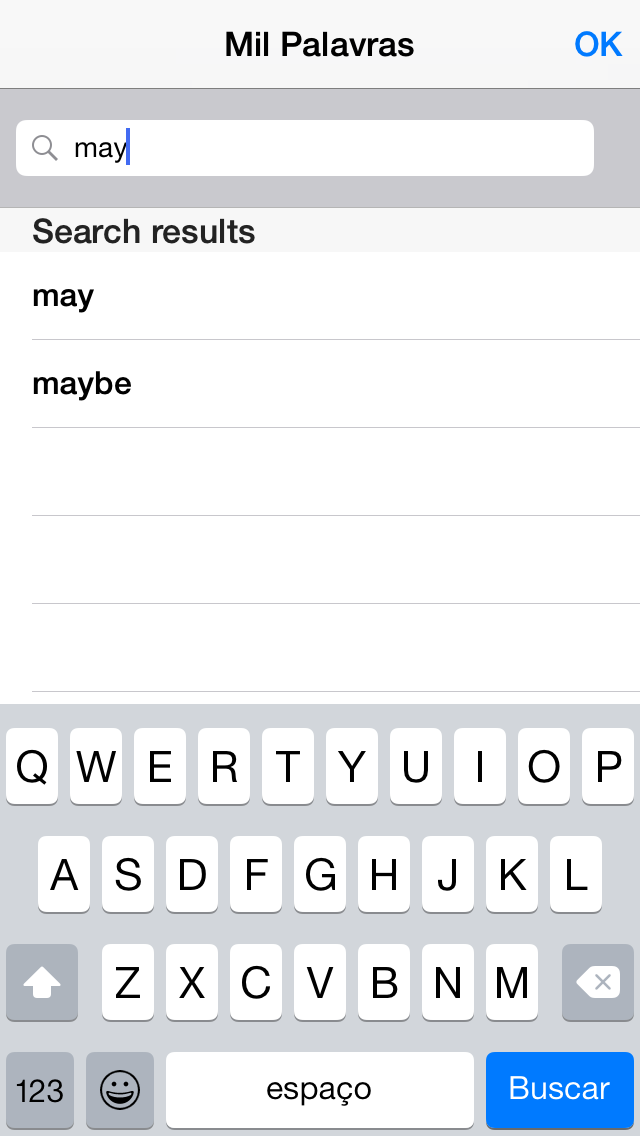Tap the backspace key
The image size is (640, 1136).
tap(598, 983)
